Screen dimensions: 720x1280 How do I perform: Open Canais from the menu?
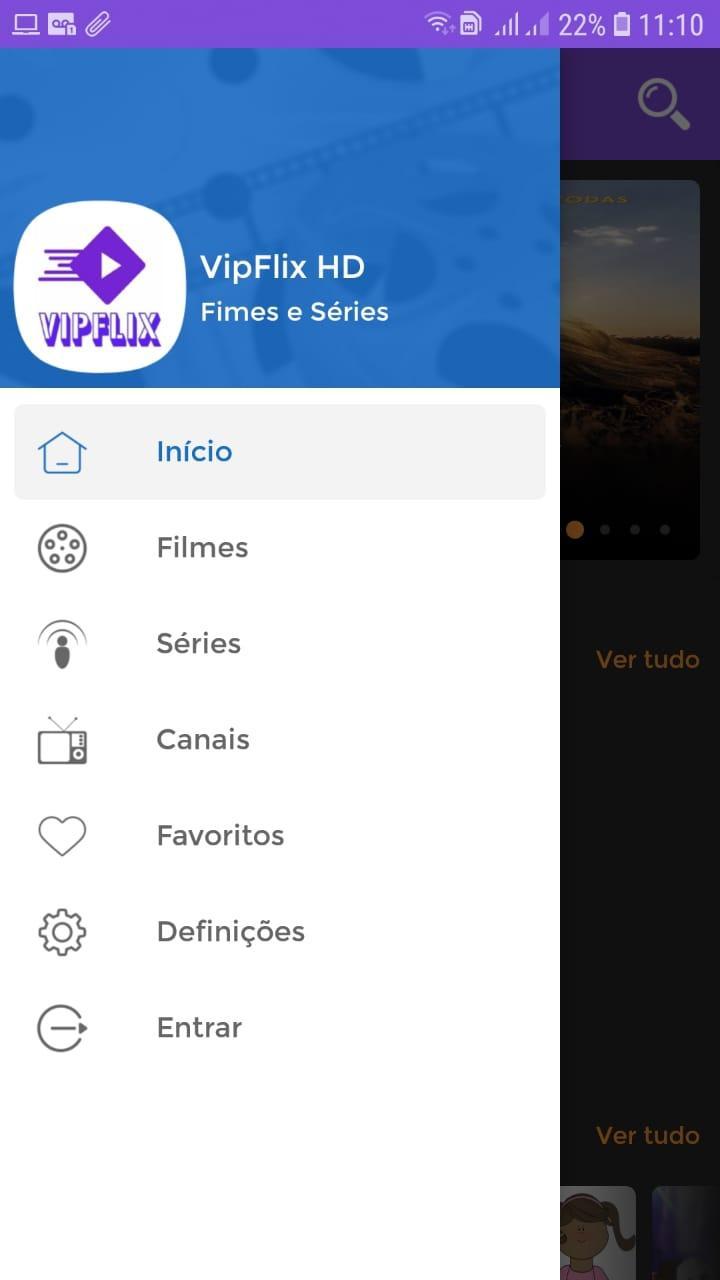click(203, 740)
